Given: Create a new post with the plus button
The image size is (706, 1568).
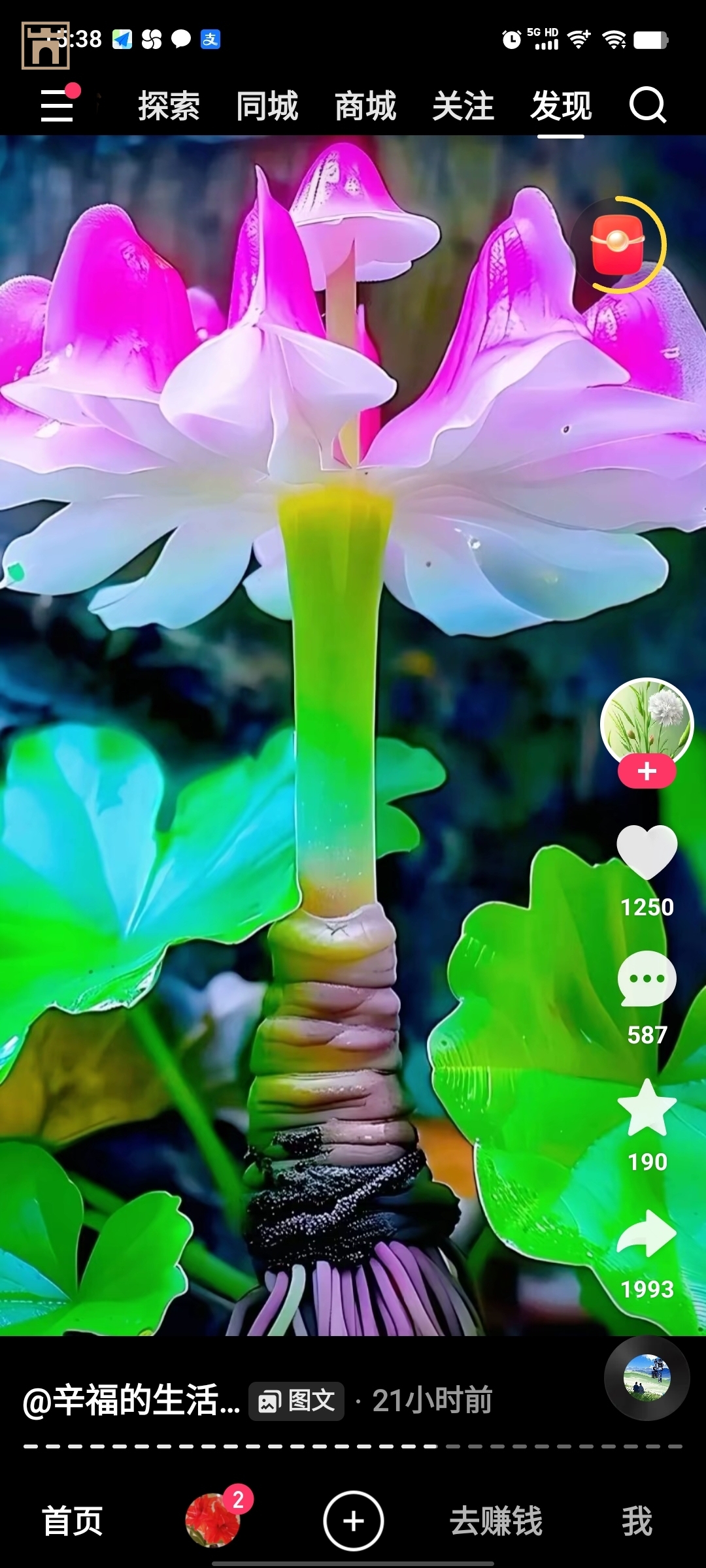Looking at the screenshot, I should coord(353,1521).
